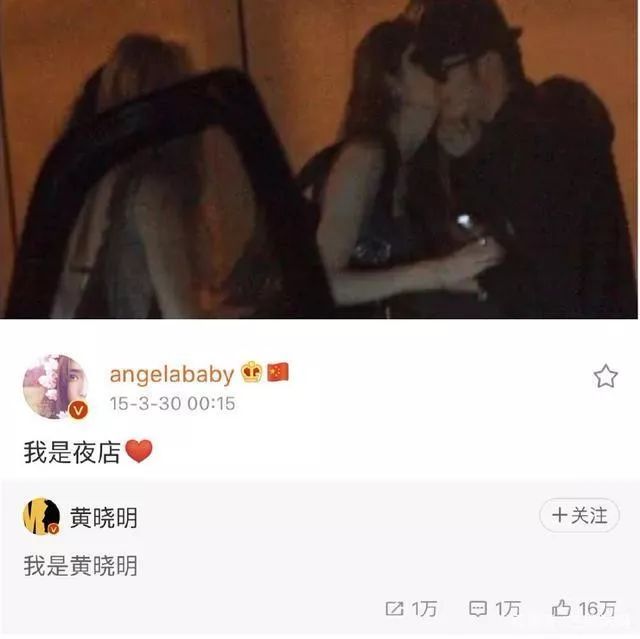Open the comments on this post
This screenshot has height=639, width=640.
[x=495, y=609]
